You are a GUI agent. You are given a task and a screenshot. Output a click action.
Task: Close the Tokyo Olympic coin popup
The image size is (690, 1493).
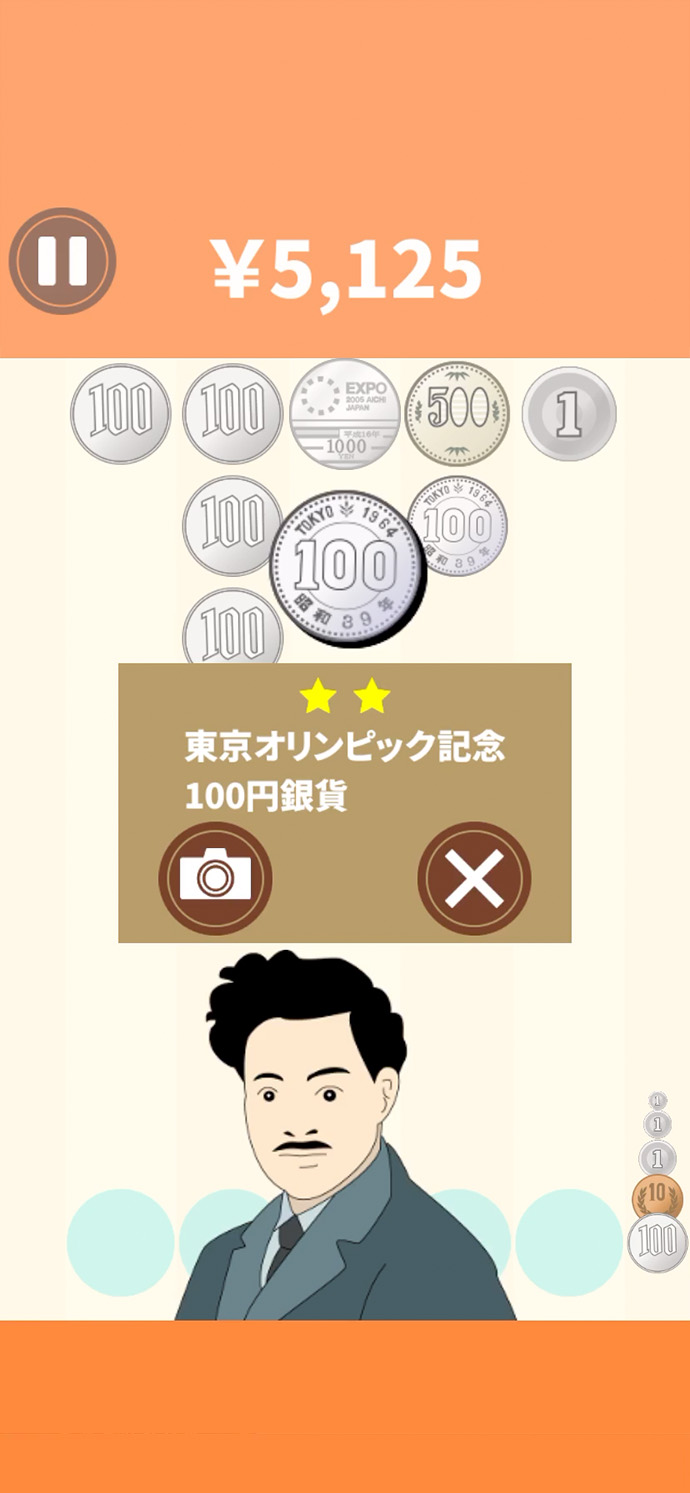(x=474, y=878)
